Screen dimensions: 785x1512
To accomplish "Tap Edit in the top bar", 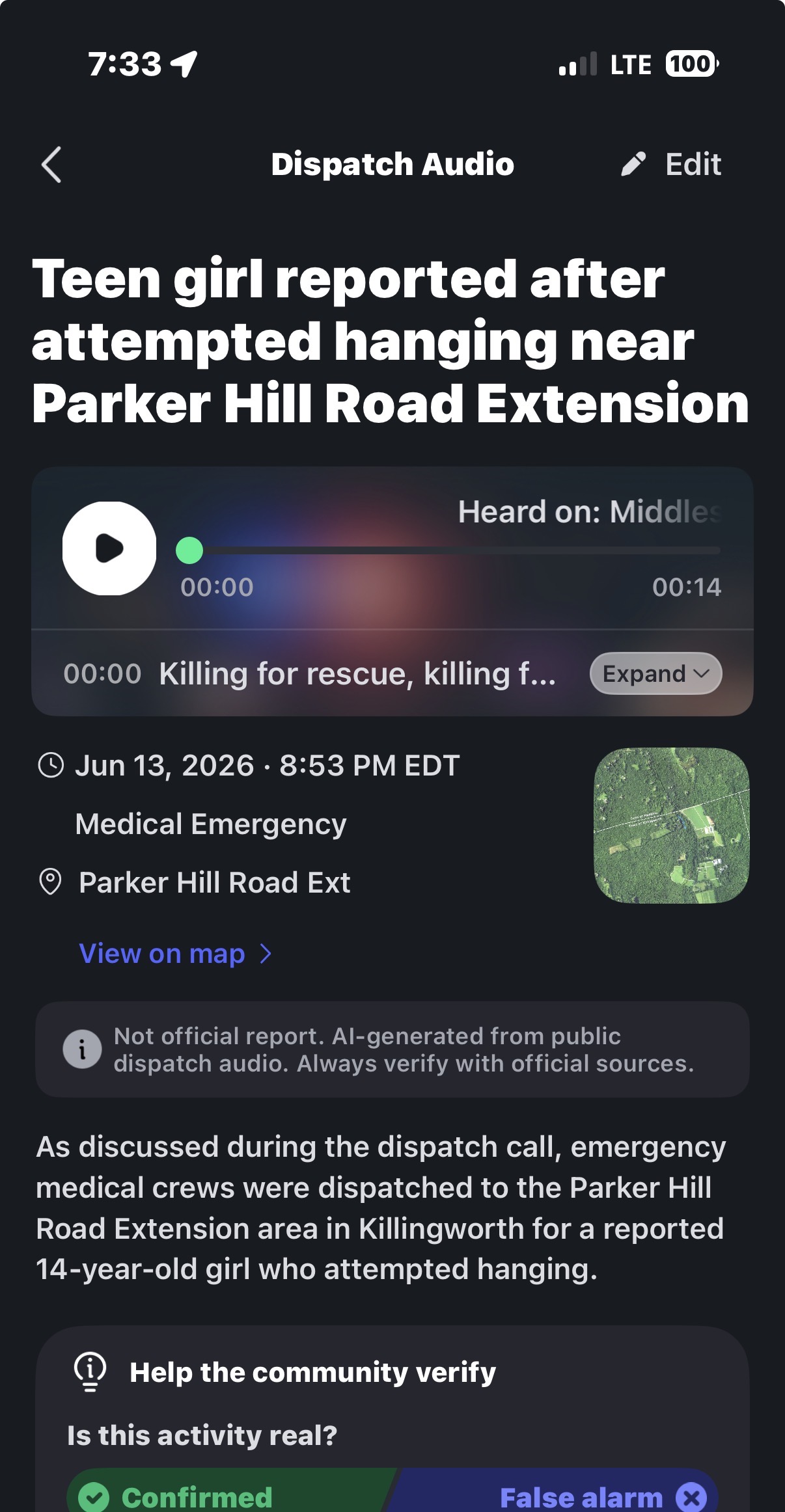I will [671, 164].
